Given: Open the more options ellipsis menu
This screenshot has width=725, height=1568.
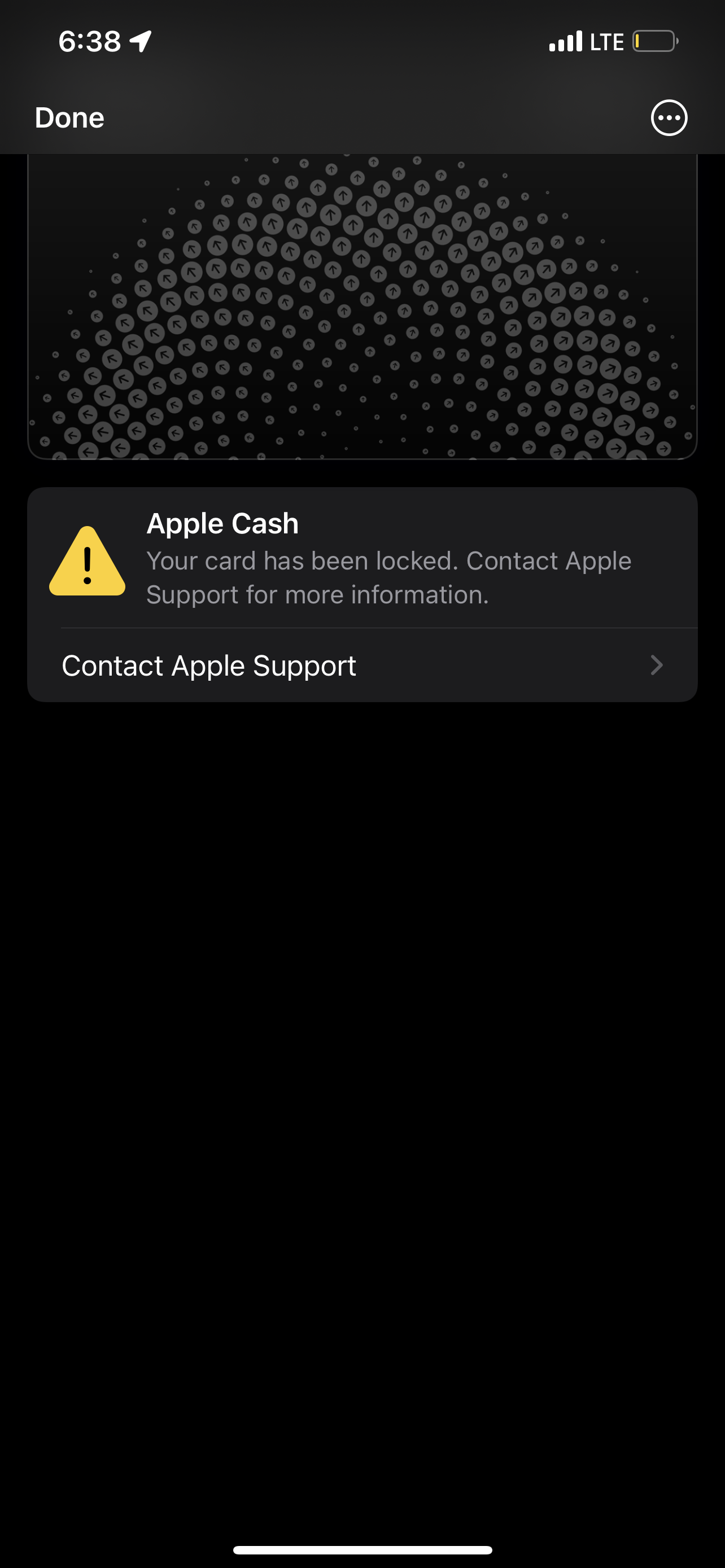Looking at the screenshot, I should click(x=669, y=117).
